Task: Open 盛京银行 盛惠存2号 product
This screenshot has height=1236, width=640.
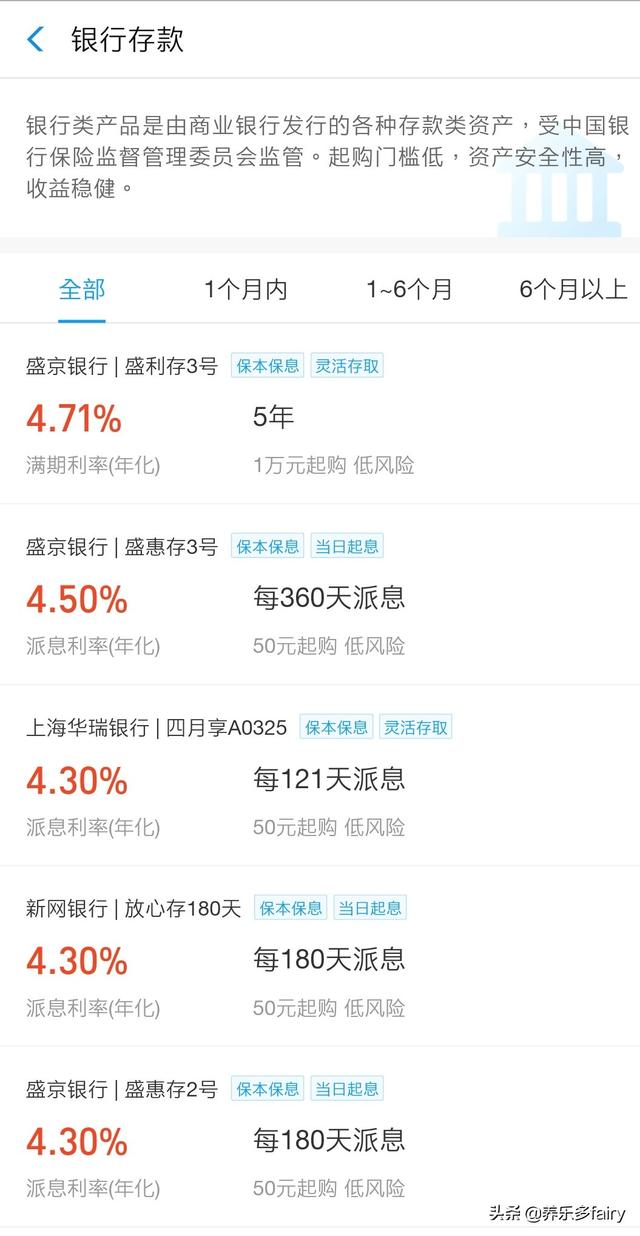Action: [x=320, y=1138]
